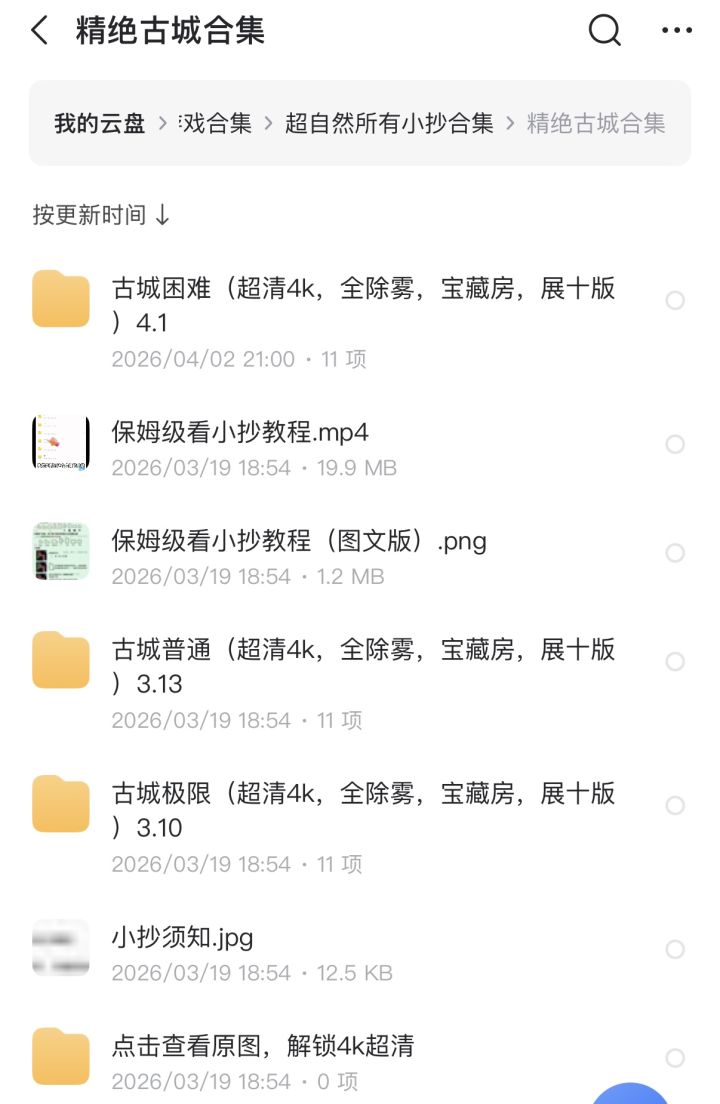Viewport: 720px width, 1104px height.
Task: Select the 古城极限 folder checkbox
Action: (x=675, y=805)
